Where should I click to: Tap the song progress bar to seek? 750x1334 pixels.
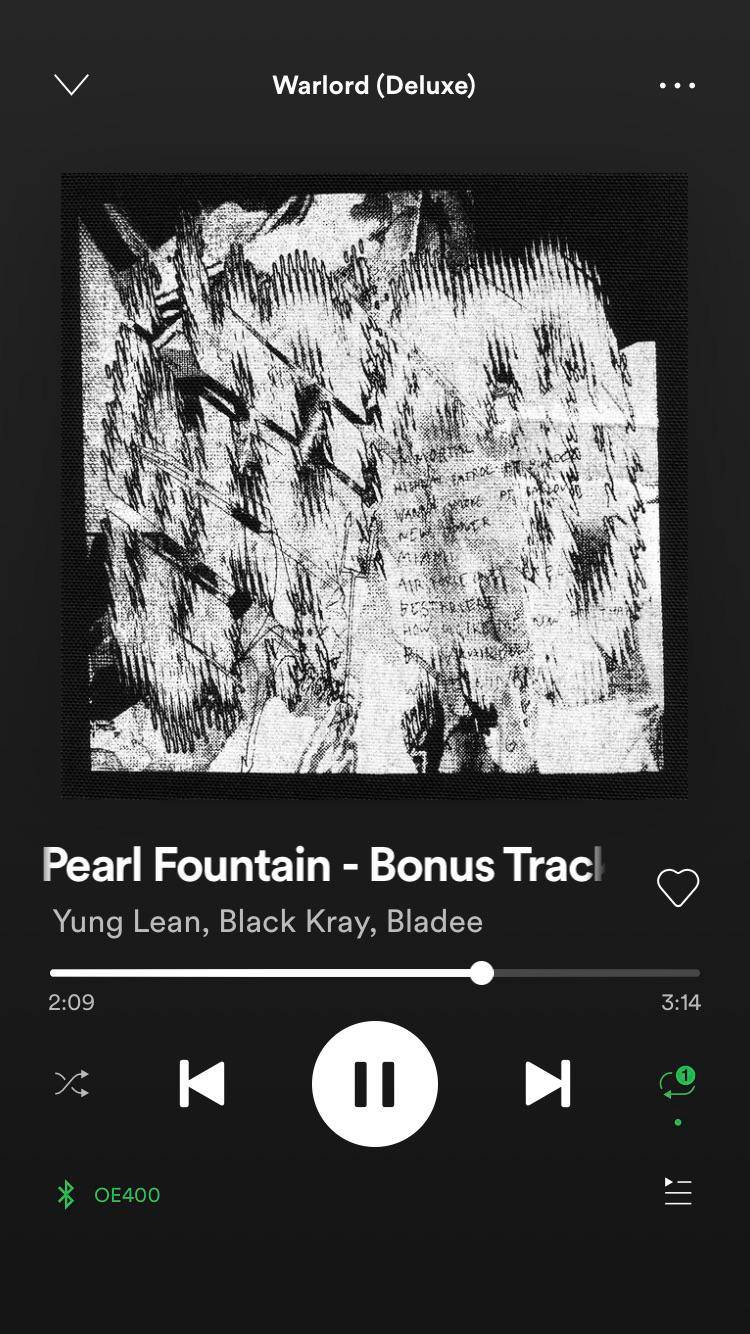(375, 973)
